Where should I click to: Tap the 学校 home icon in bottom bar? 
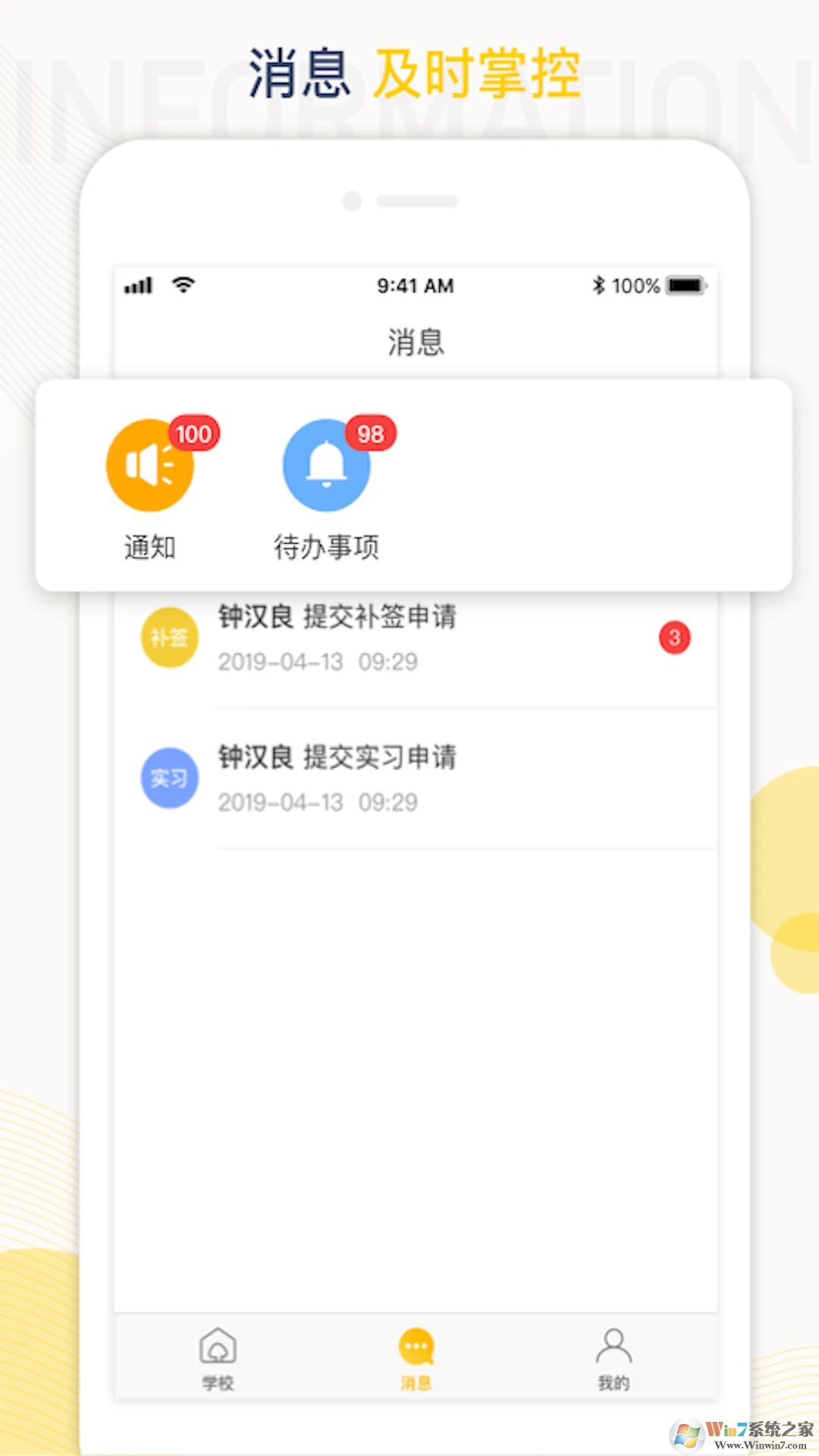(x=217, y=1344)
